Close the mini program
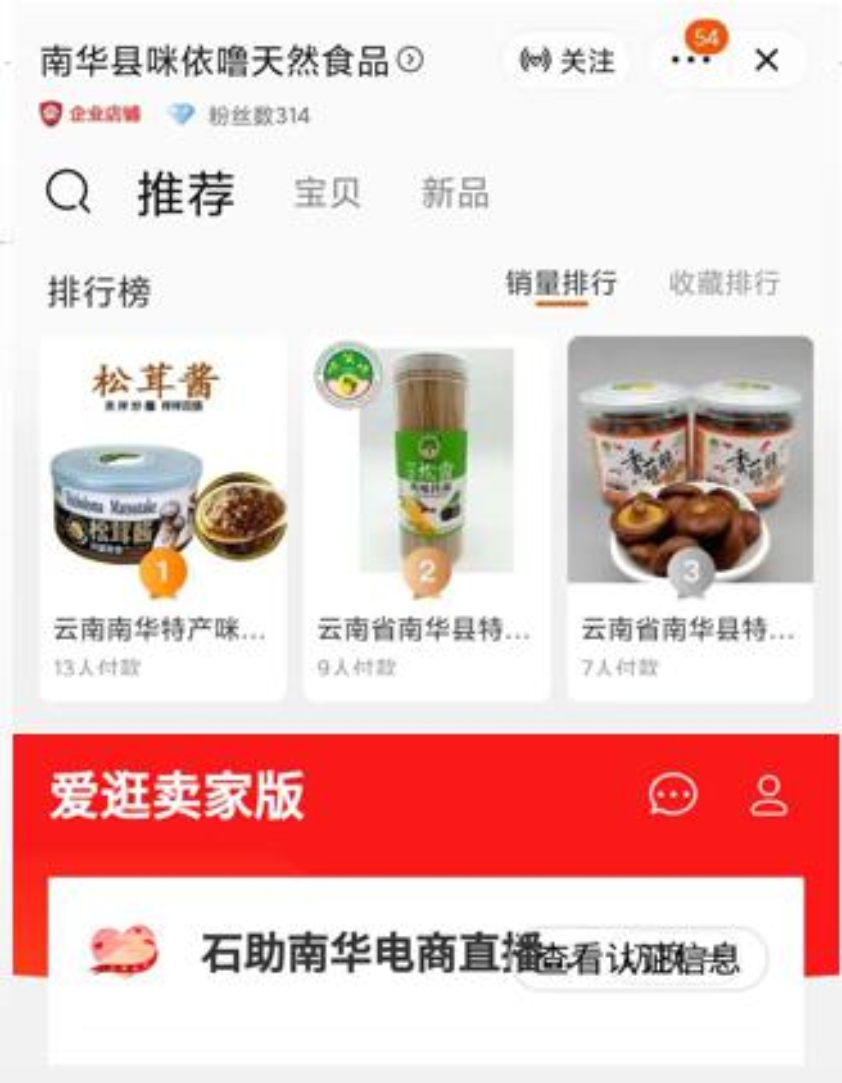842x1083 pixels. click(x=766, y=61)
